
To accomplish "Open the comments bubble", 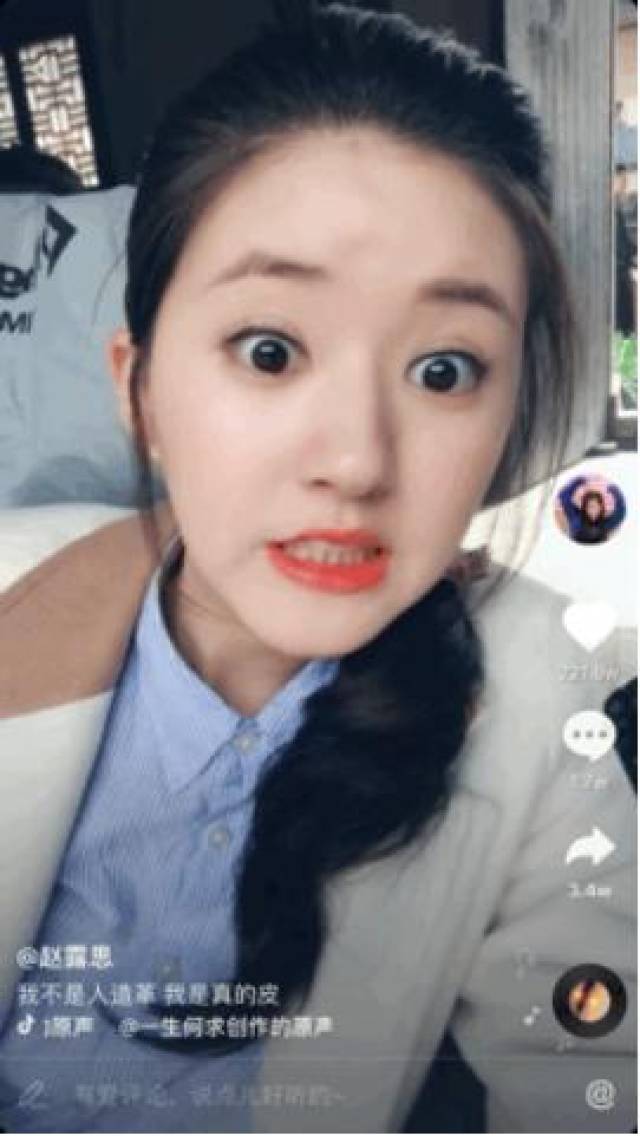I will coord(589,736).
